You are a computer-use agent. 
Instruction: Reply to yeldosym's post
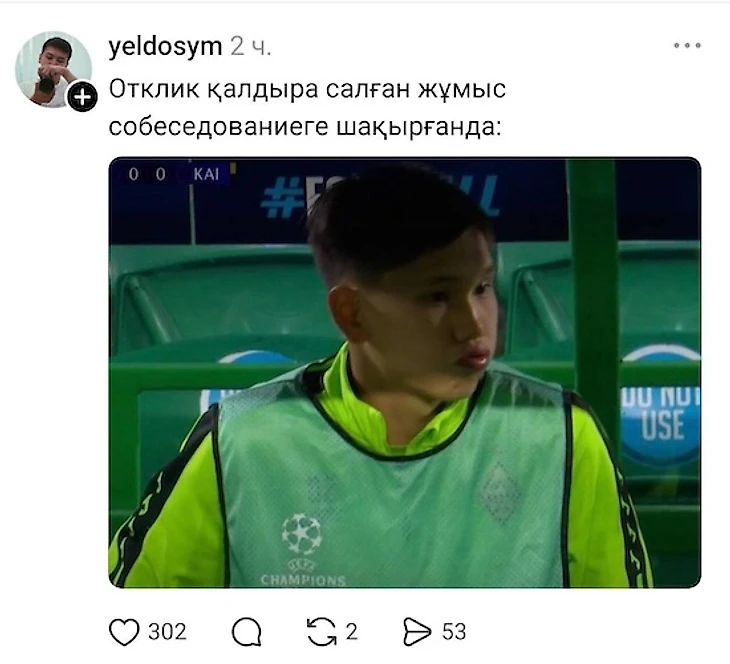click(x=246, y=632)
